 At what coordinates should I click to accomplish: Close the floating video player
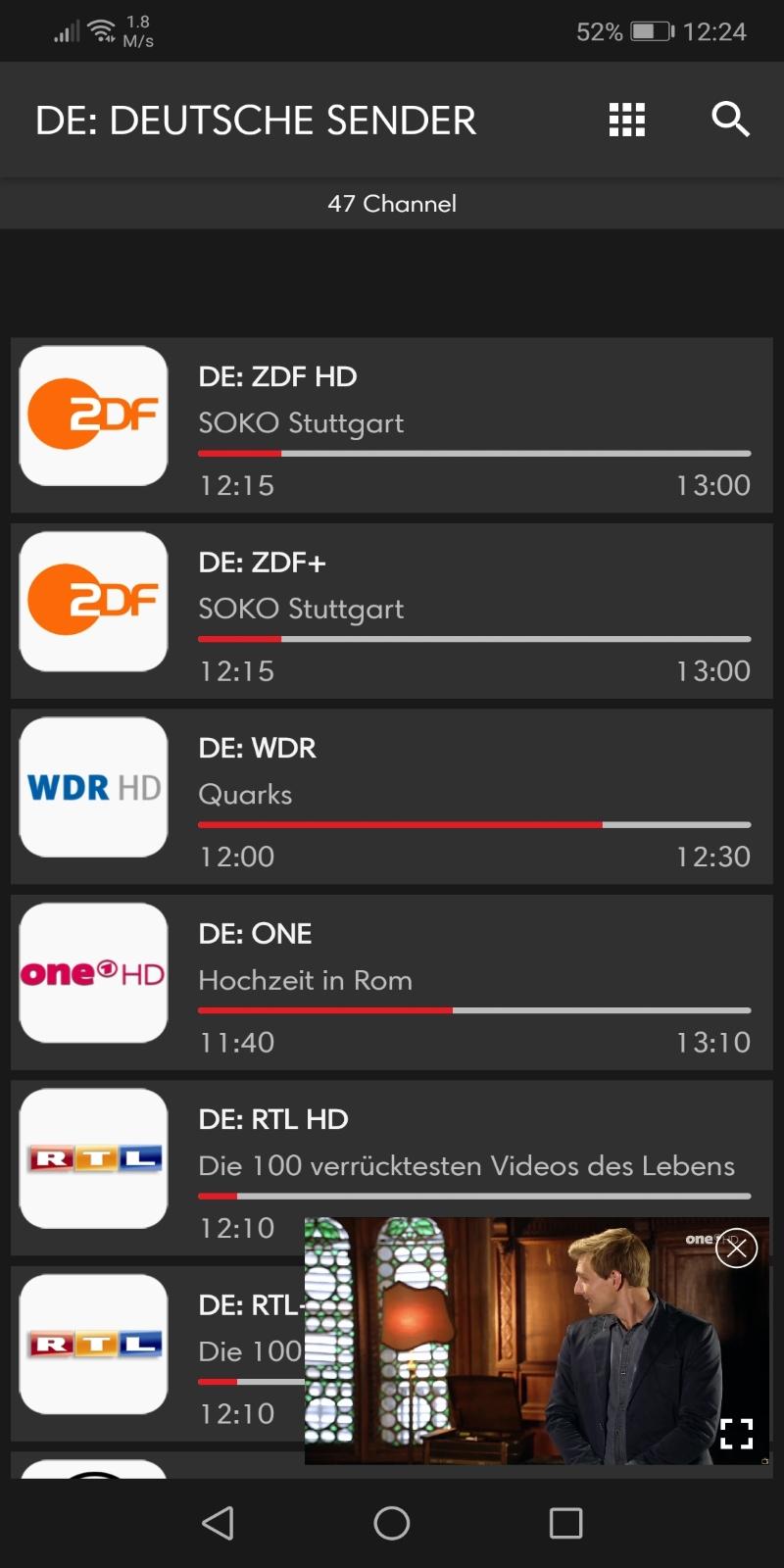(737, 1248)
